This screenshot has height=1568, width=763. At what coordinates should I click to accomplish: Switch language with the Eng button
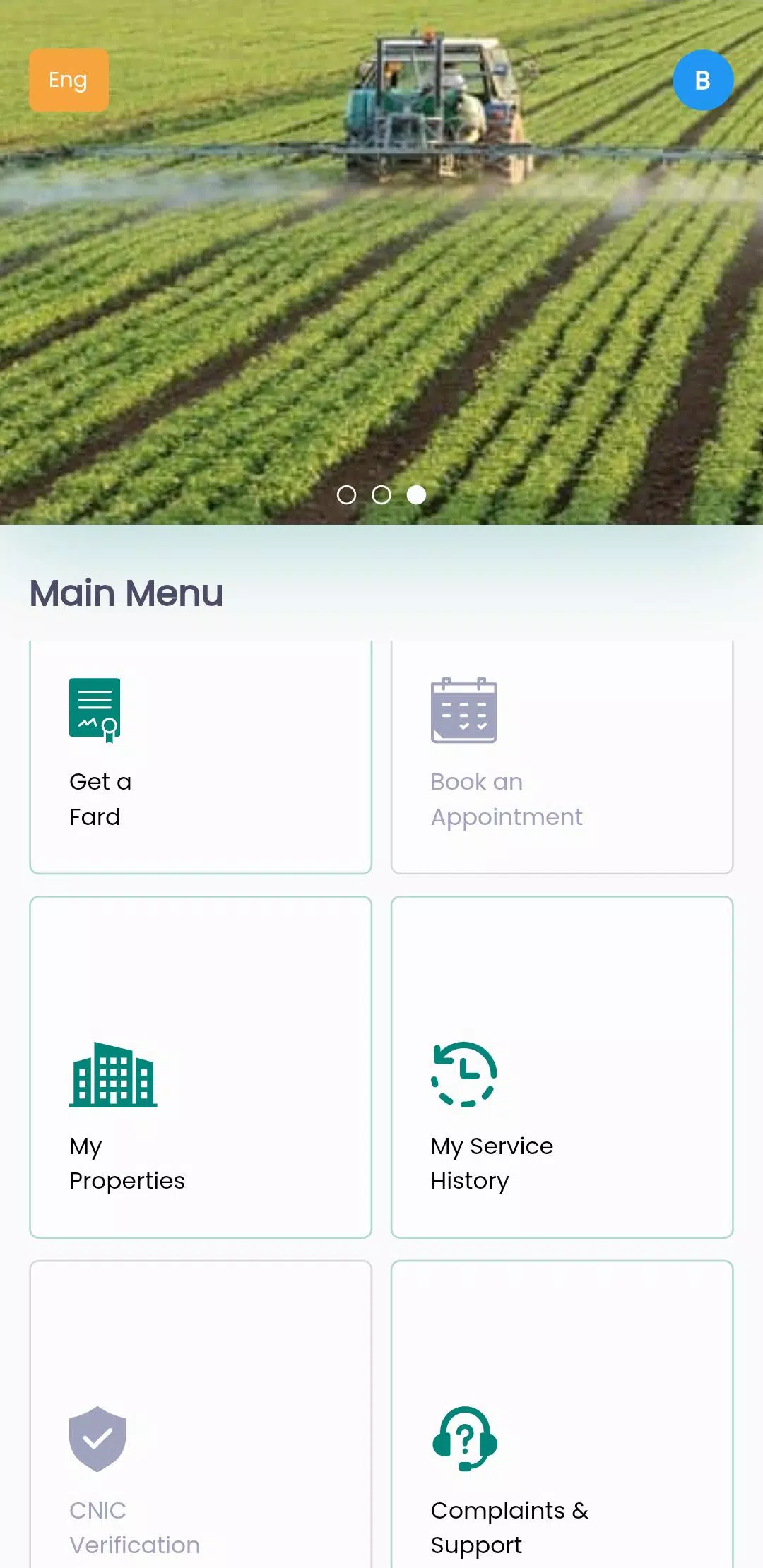(69, 80)
